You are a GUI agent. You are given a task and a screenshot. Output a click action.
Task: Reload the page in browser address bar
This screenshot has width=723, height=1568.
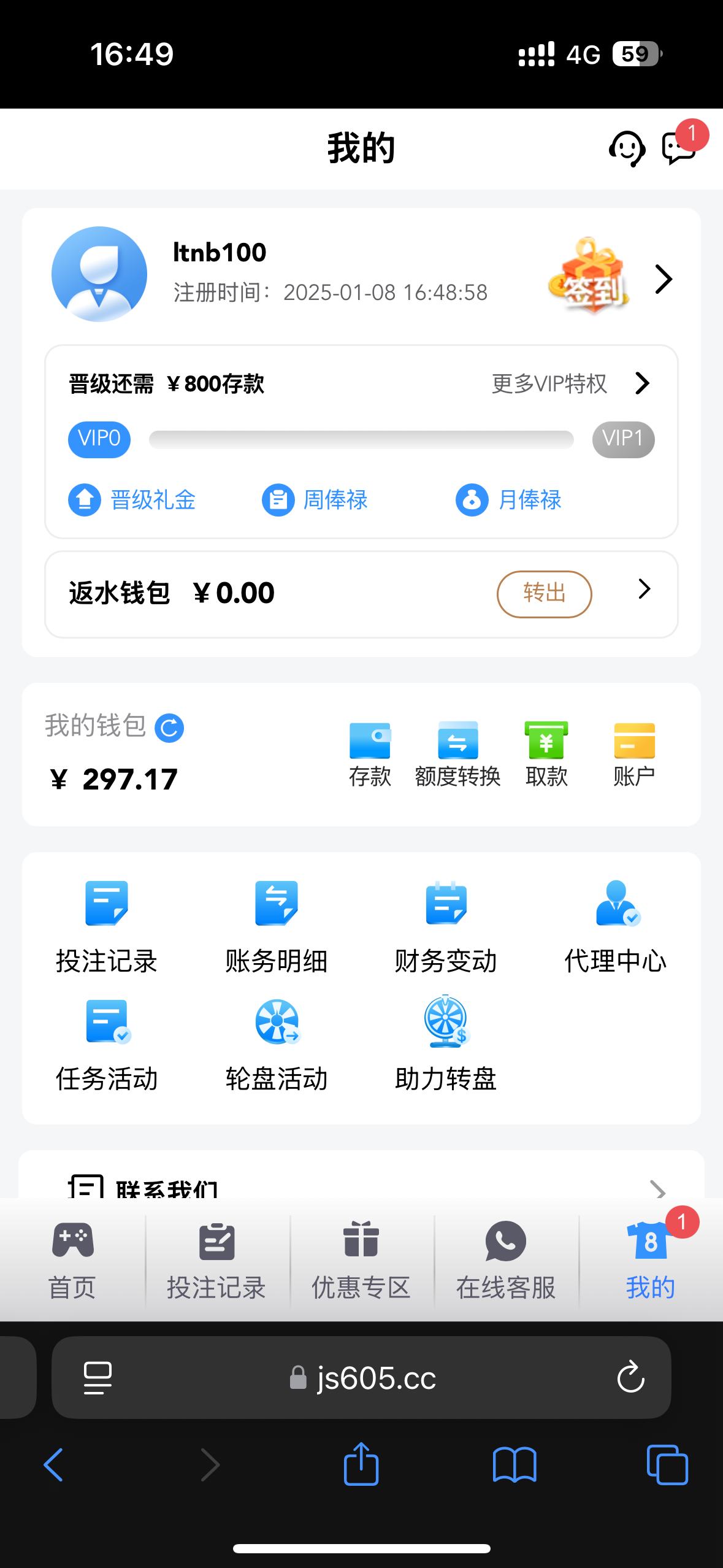[x=630, y=1378]
